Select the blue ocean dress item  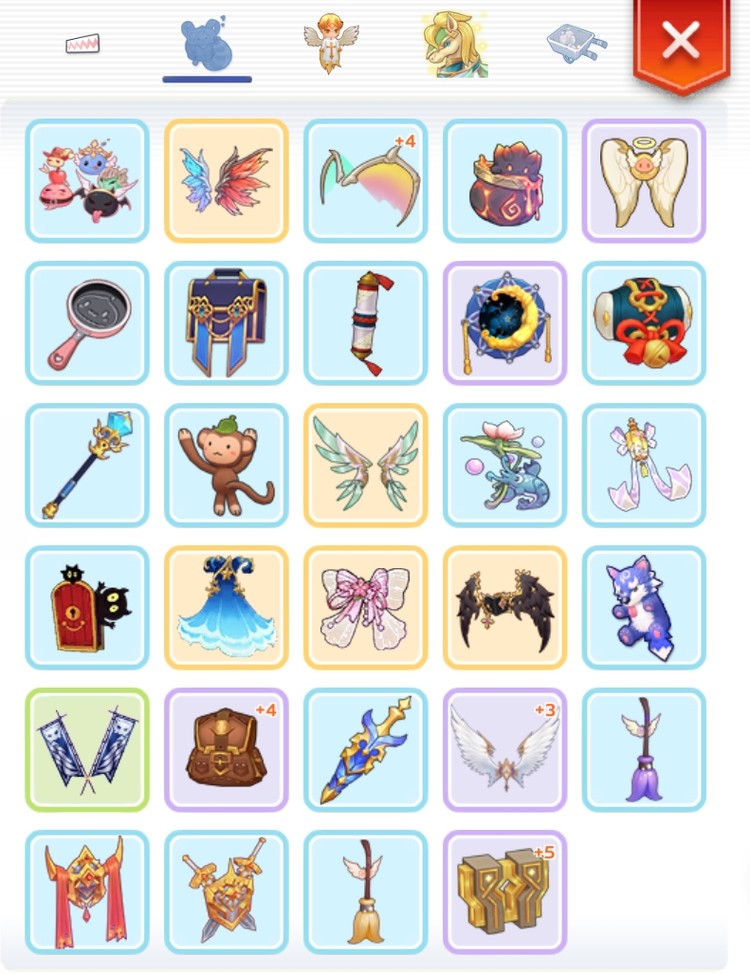226,607
